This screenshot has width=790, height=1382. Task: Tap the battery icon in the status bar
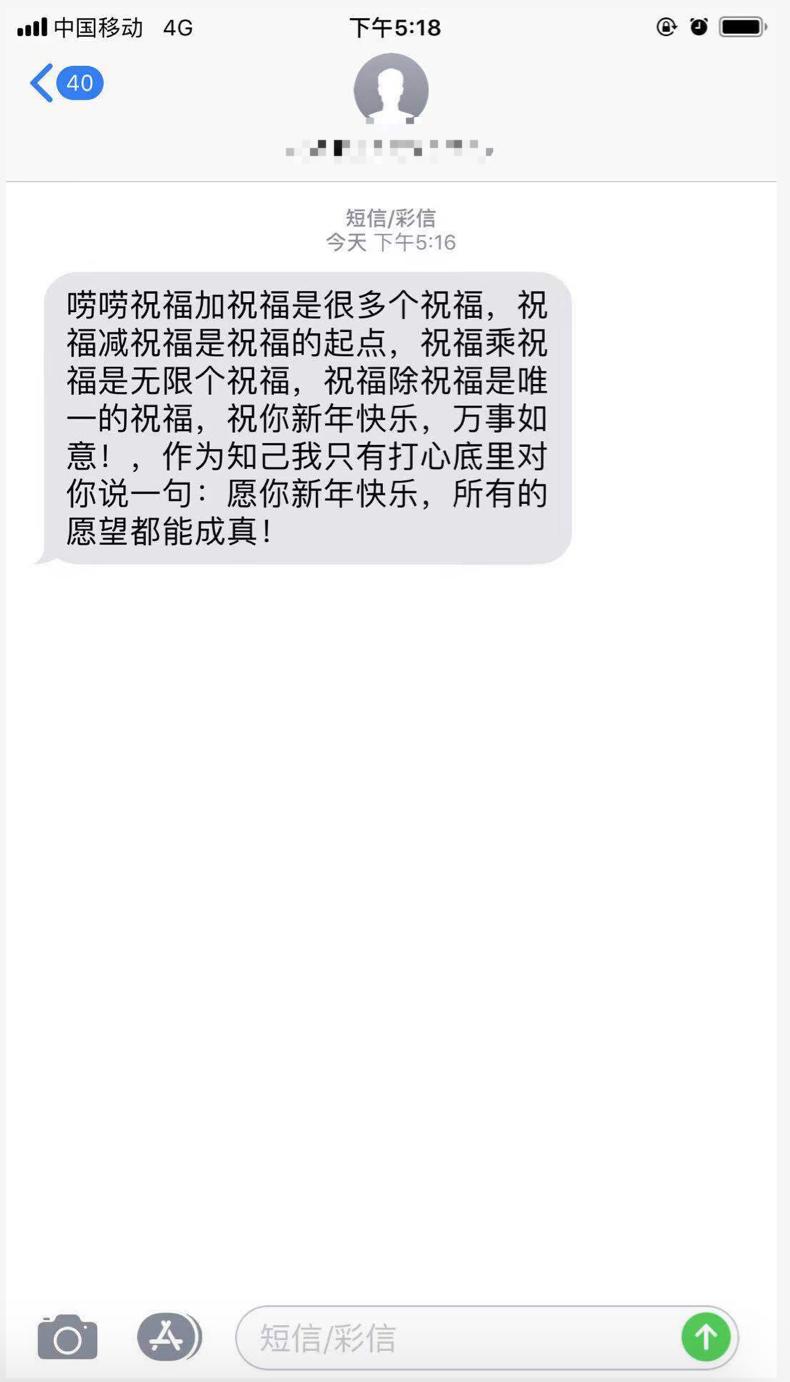pyautogui.click(x=742, y=27)
